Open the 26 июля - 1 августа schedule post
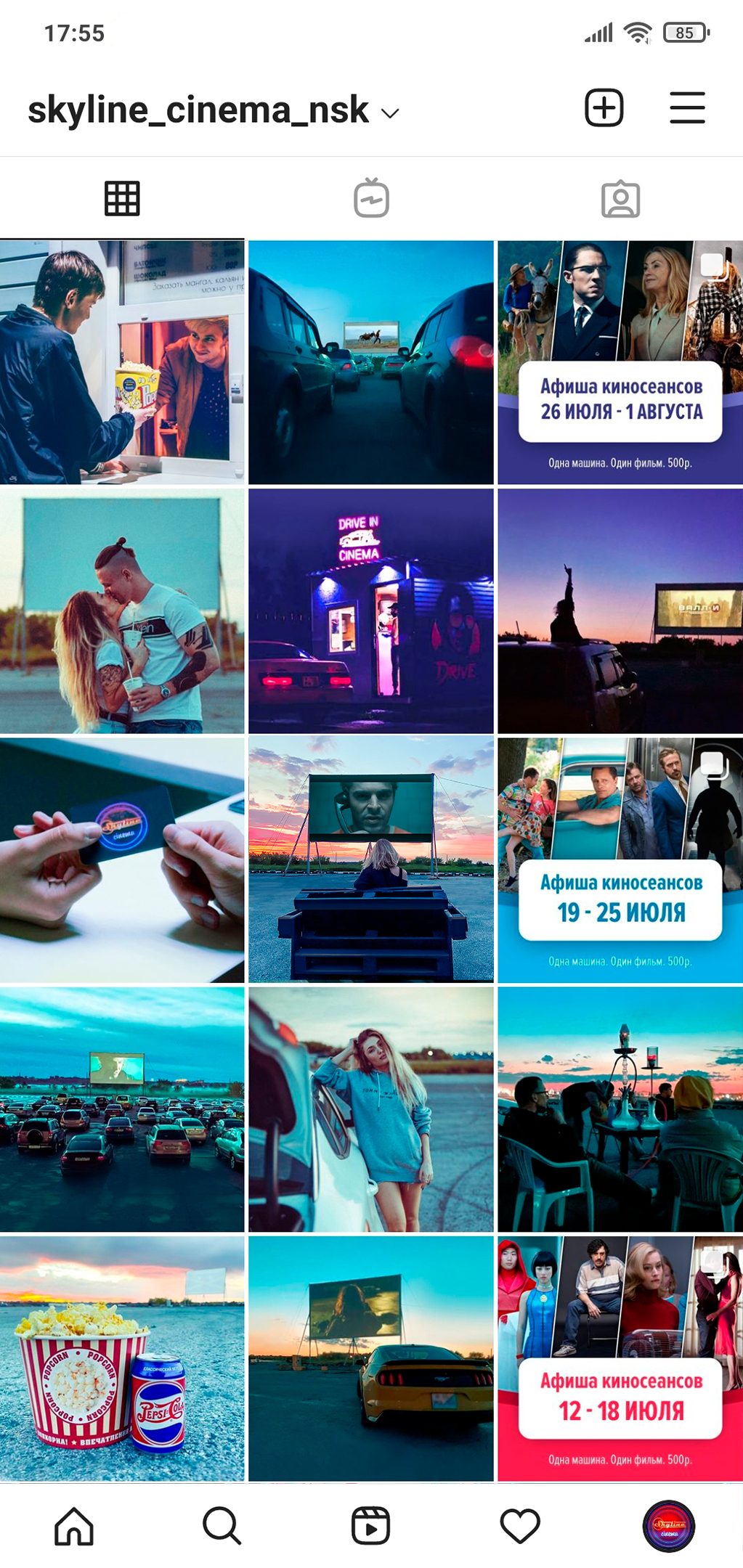 point(620,362)
